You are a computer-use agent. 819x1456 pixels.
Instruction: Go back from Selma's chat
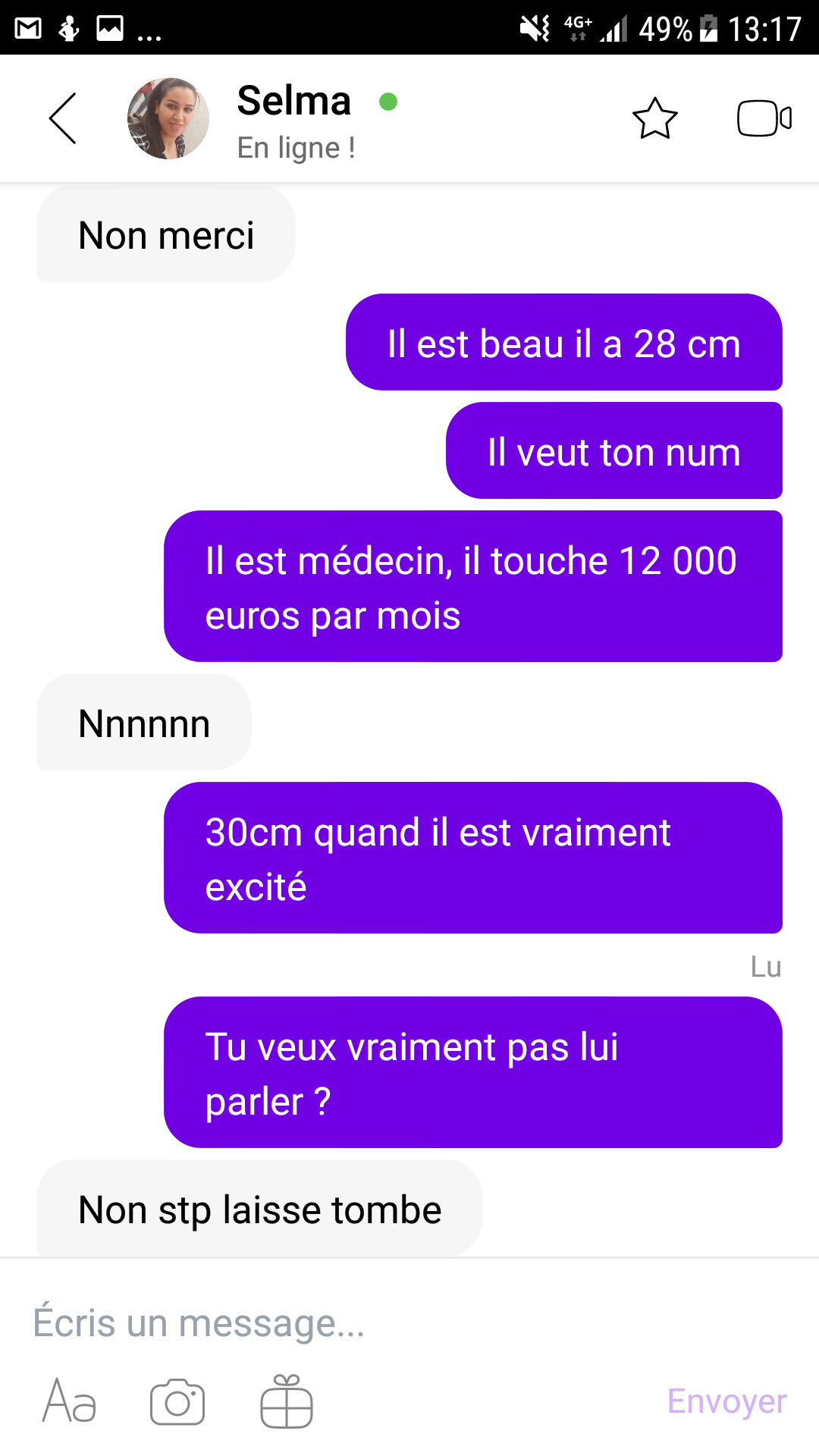(x=63, y=118)
